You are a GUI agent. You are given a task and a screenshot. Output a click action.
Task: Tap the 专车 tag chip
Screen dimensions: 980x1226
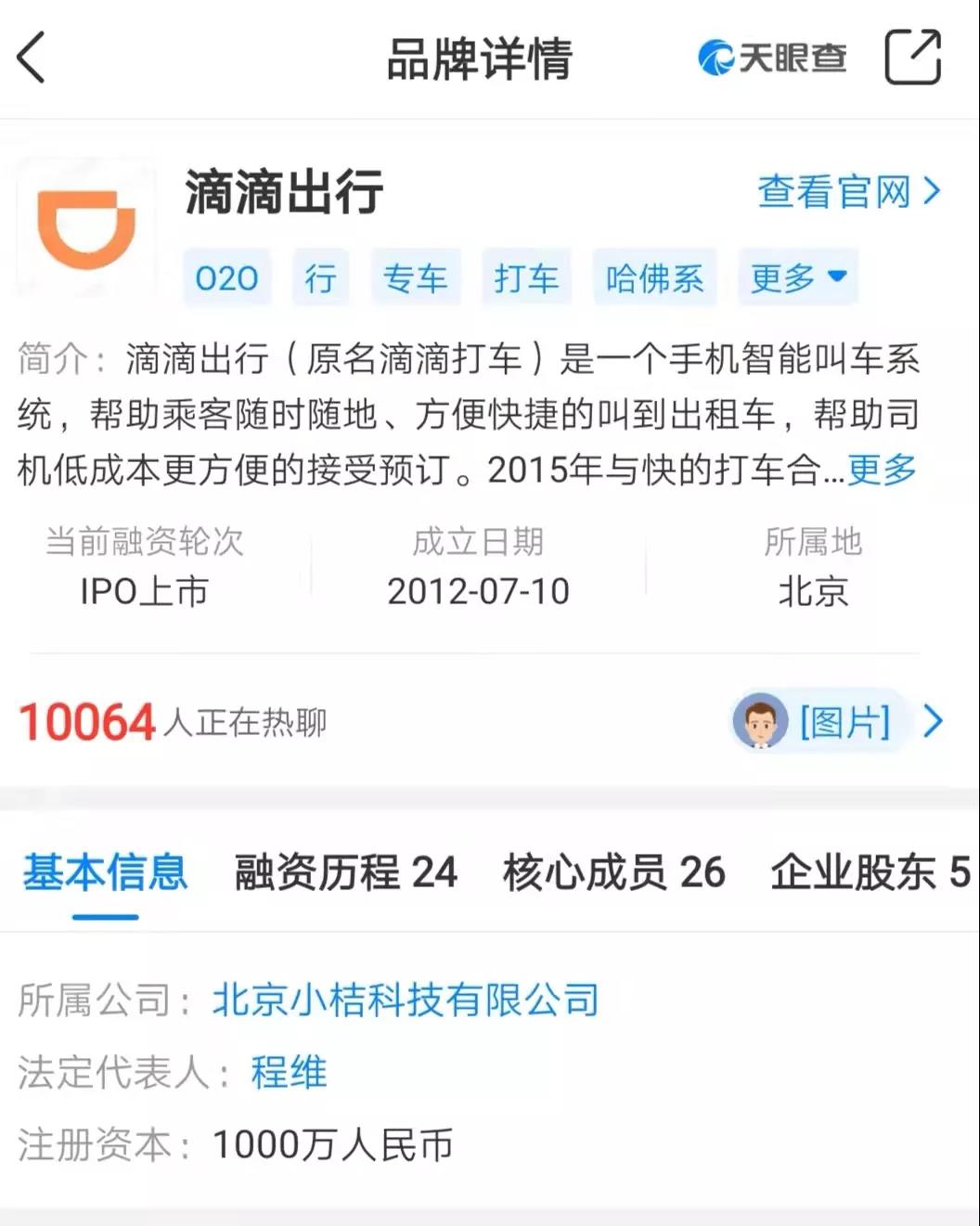(x=415, y=277)
